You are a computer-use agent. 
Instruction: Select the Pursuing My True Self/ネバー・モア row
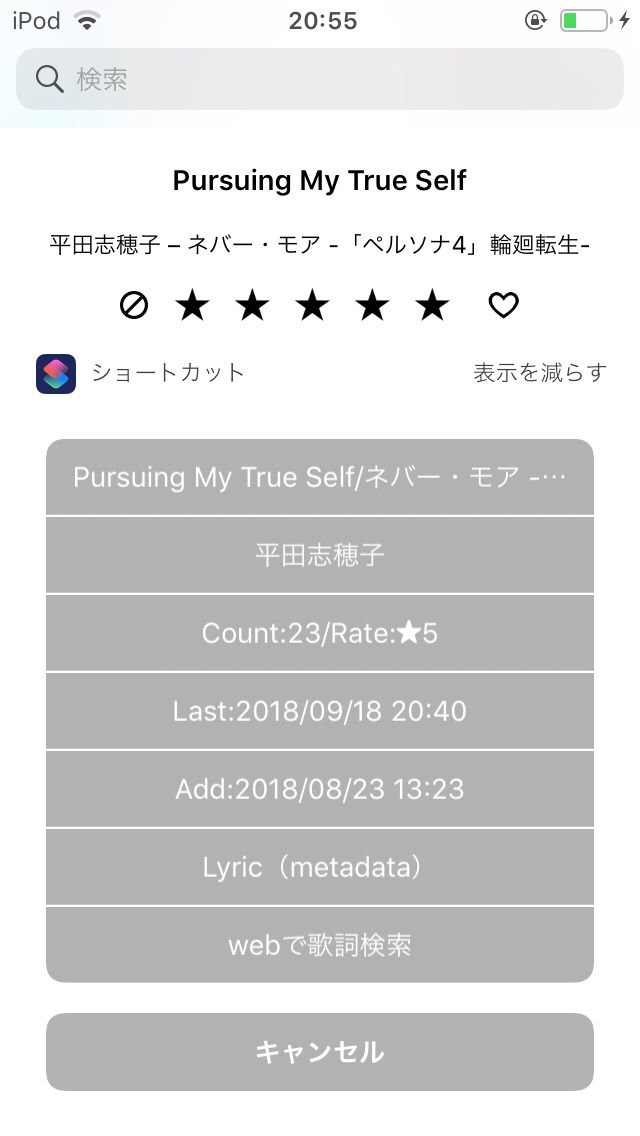320,477
